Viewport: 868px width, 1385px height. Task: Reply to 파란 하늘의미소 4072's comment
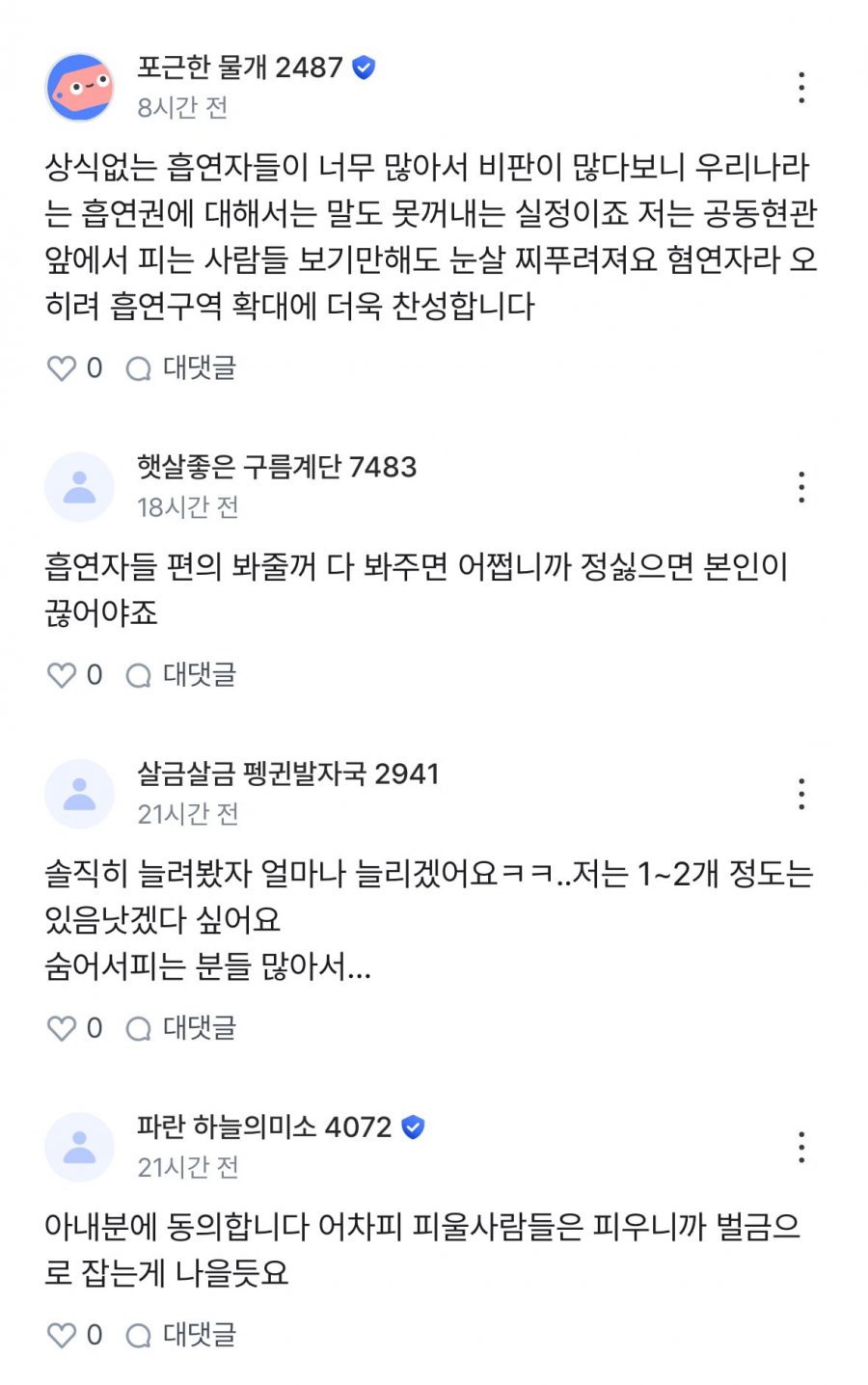181,1335
